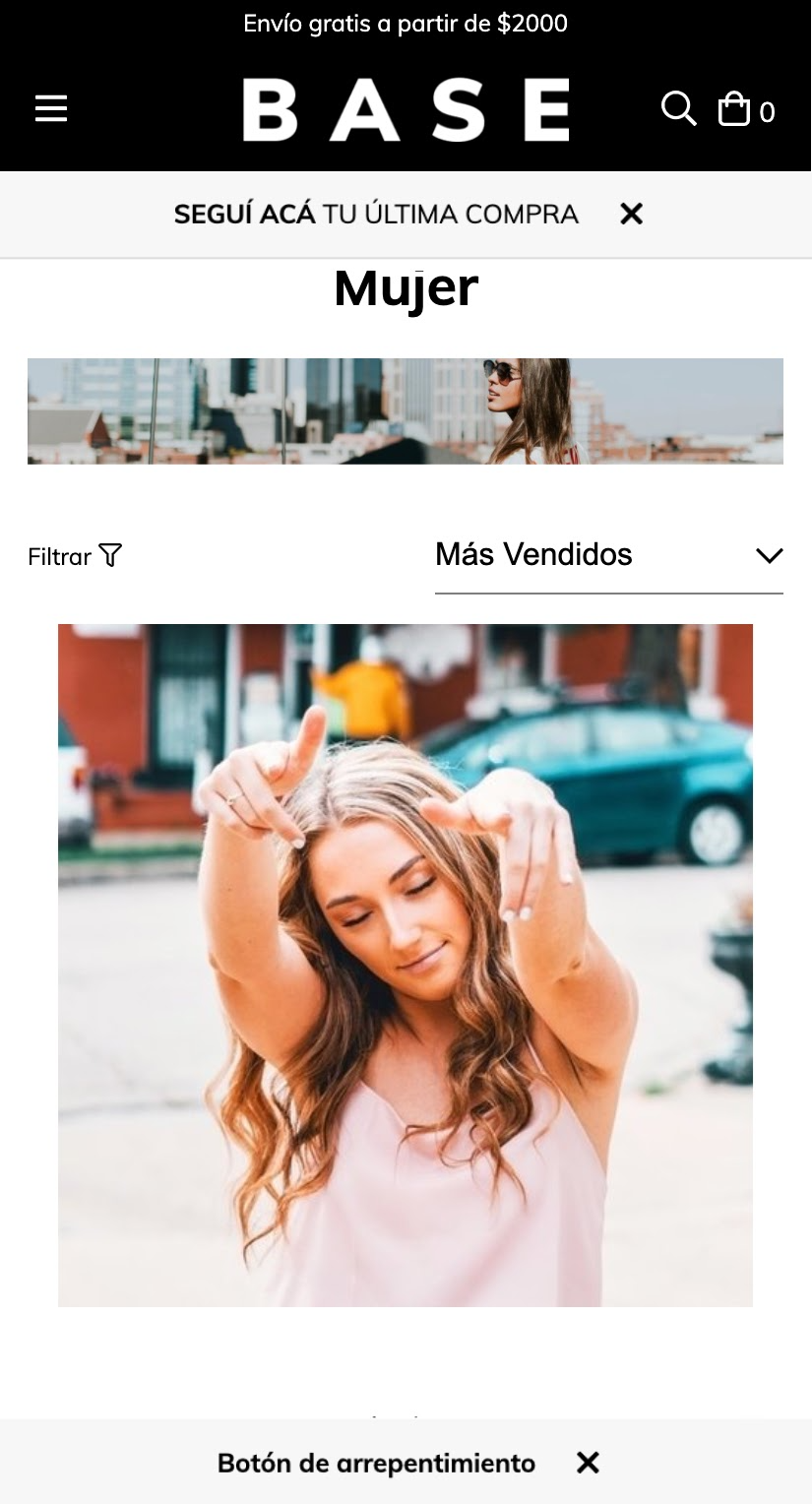Expand the Más Vendidos sort dropdown
This screenshot has height=1504, width=812.
point(608,555)
